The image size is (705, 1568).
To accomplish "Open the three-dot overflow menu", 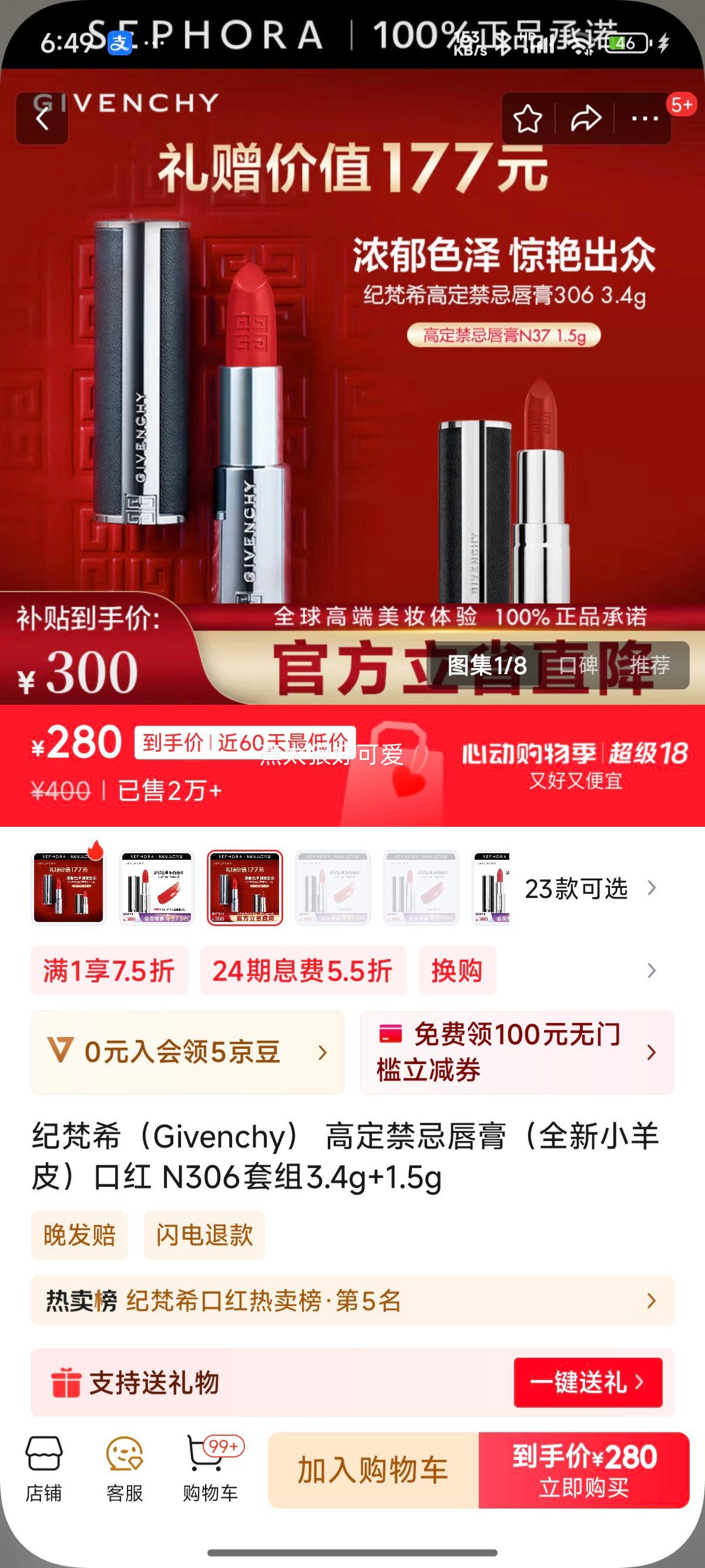I will click(644, 119).
